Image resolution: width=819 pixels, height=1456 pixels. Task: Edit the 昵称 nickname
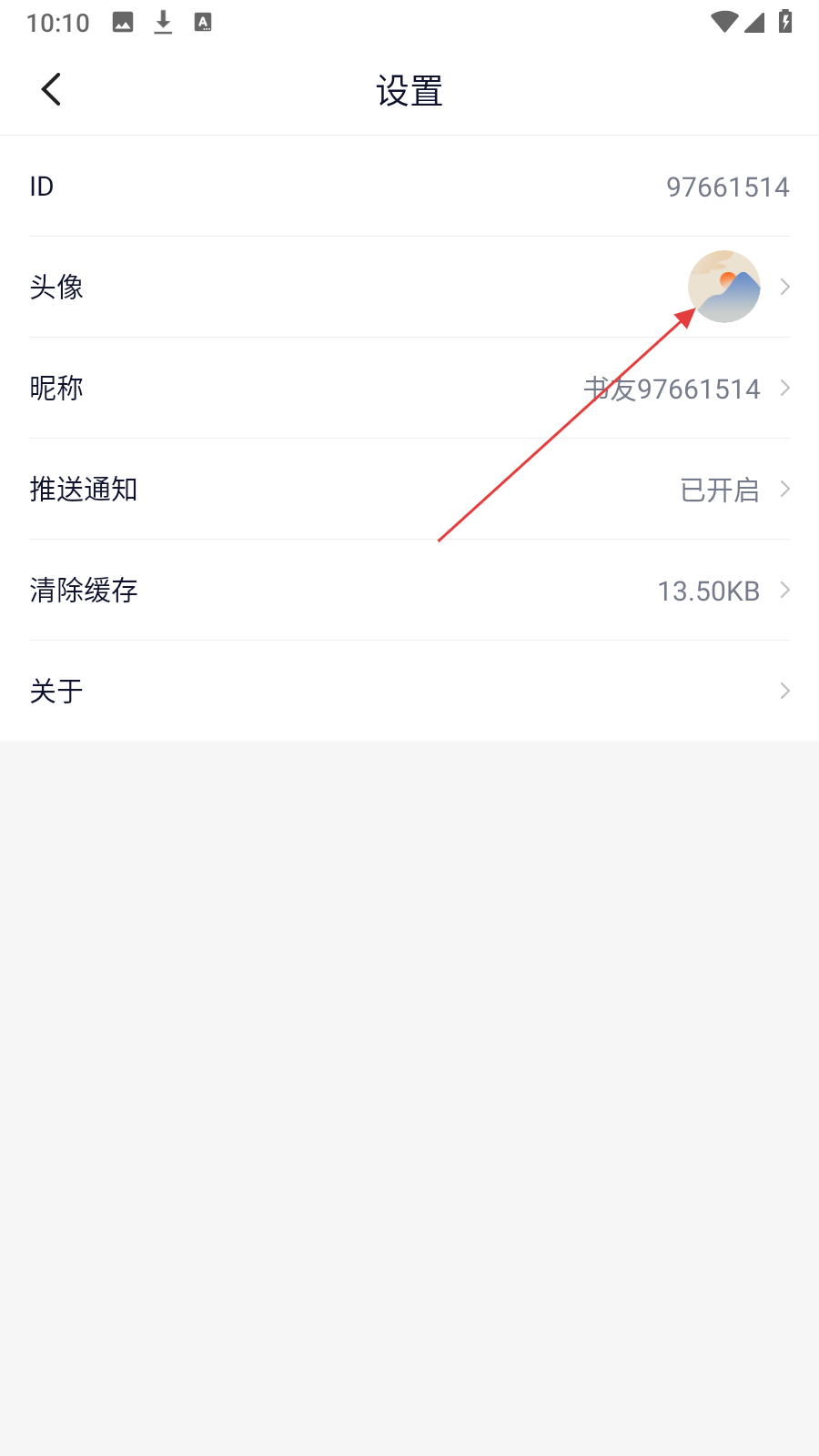pyautogui.click(x=409, y=388)
